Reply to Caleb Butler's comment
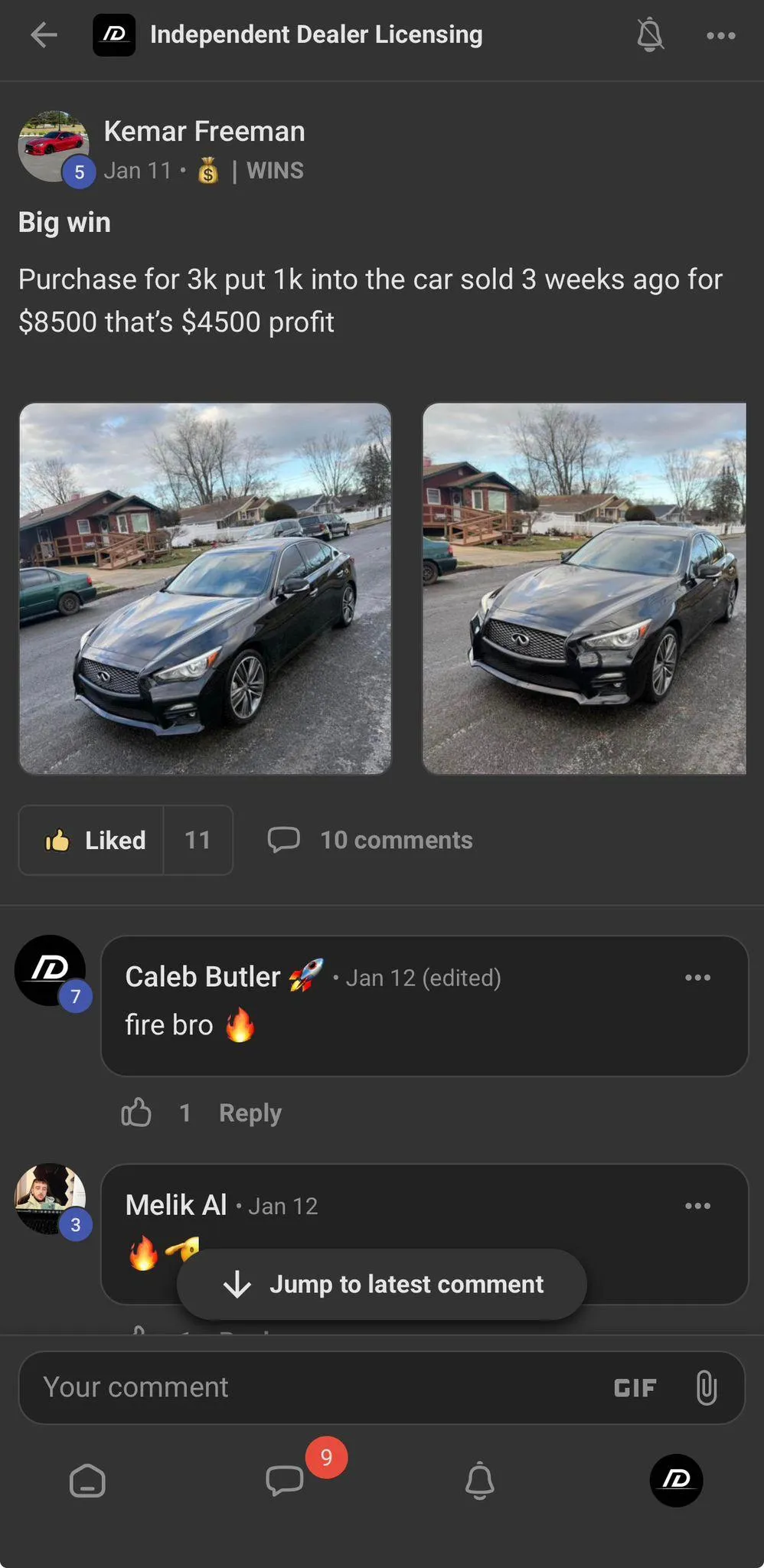This screenshot has height=1568, width=764. pos(250,1112)
